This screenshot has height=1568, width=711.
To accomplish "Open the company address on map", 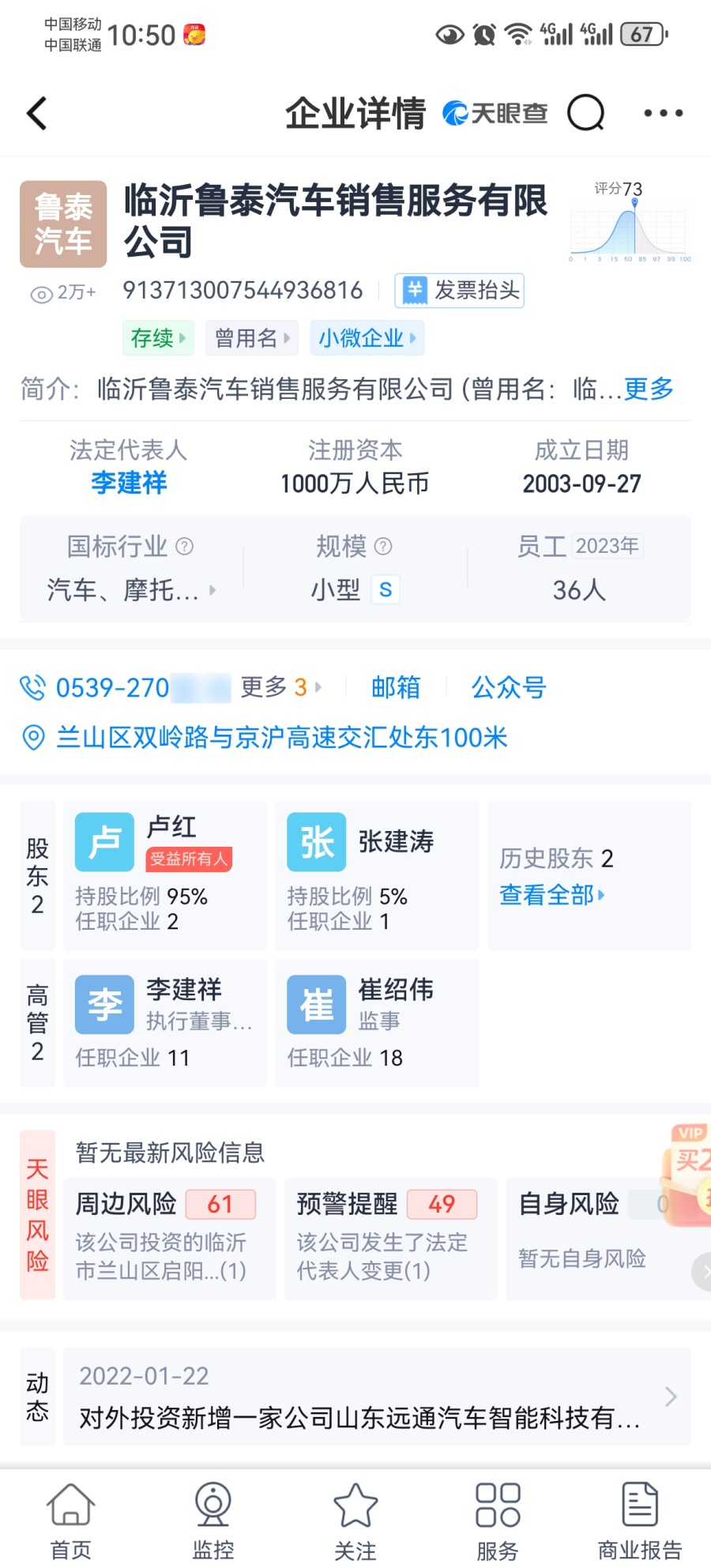I will pos(264,738).
